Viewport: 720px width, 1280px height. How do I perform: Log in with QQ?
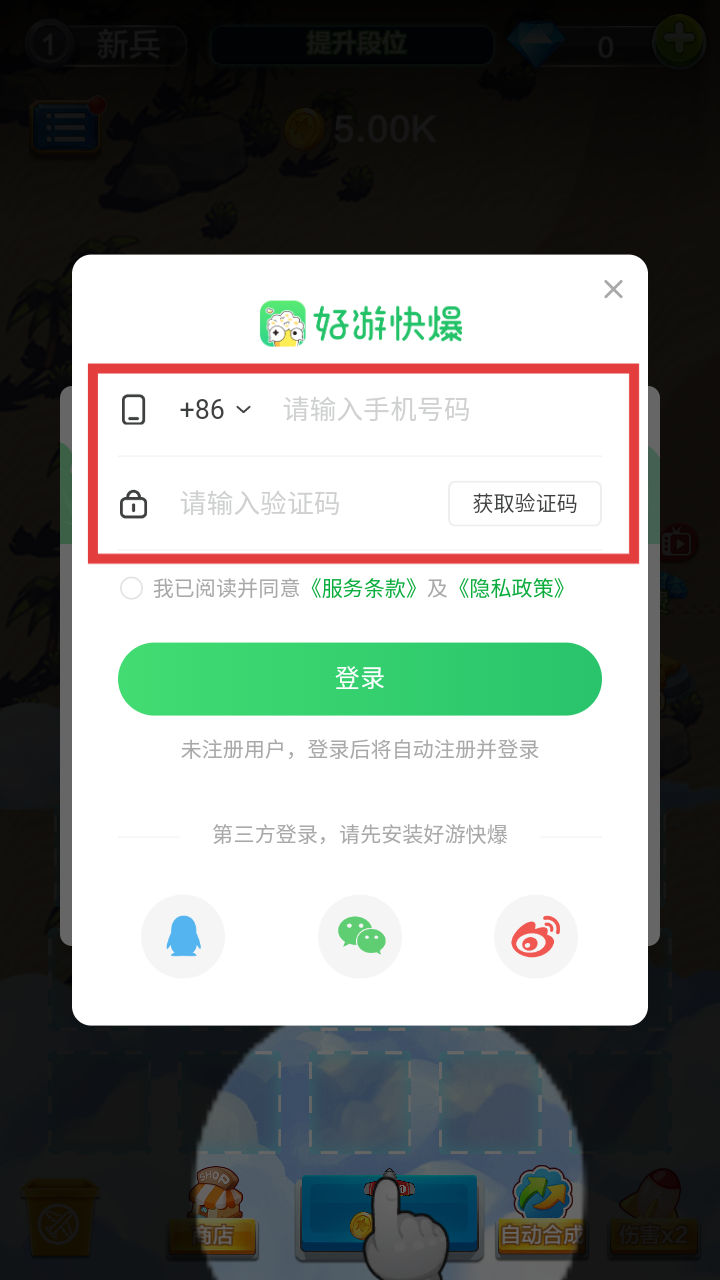tap(183, 937)
